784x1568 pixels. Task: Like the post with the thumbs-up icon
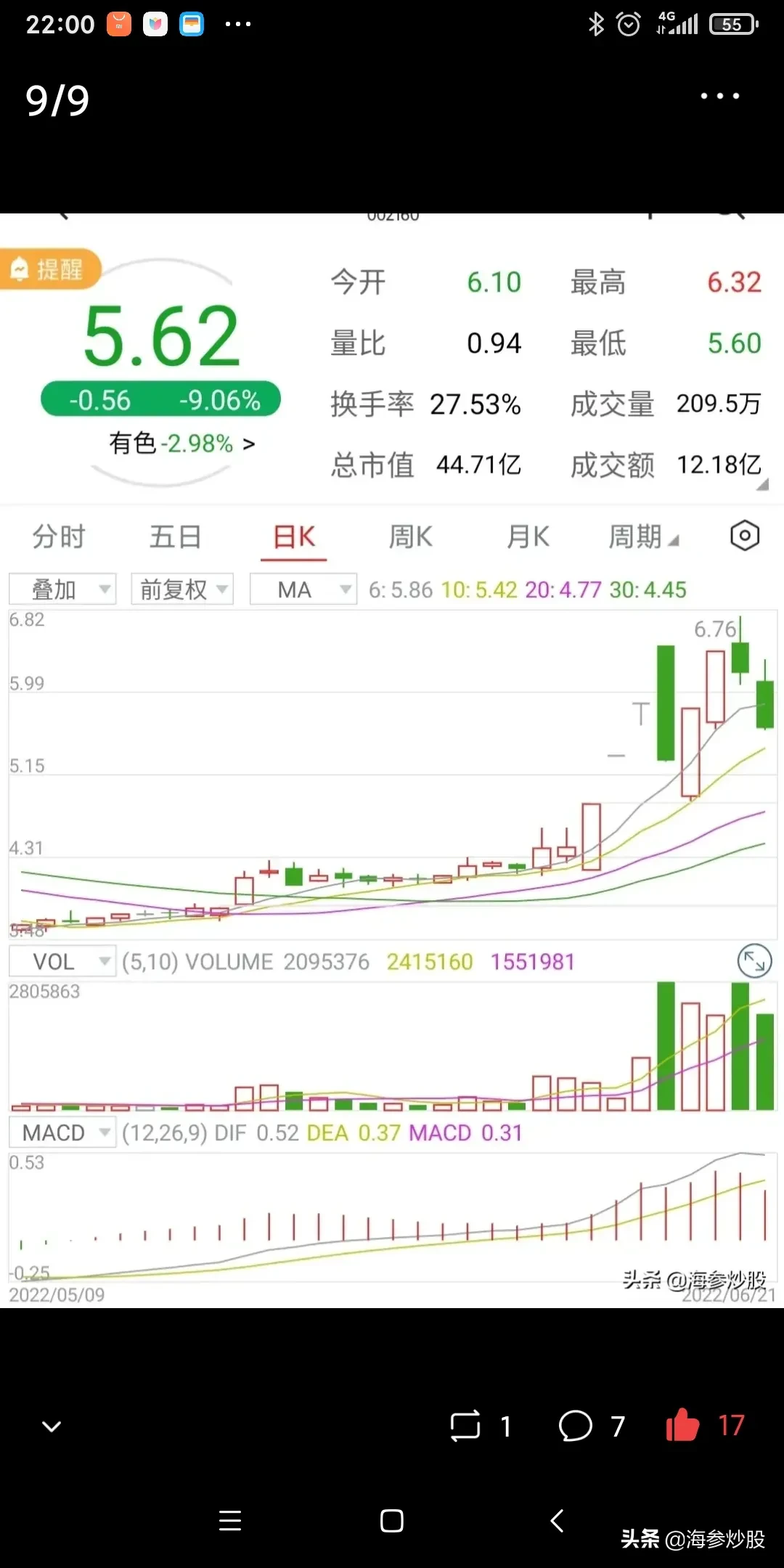click(682, 1424)
